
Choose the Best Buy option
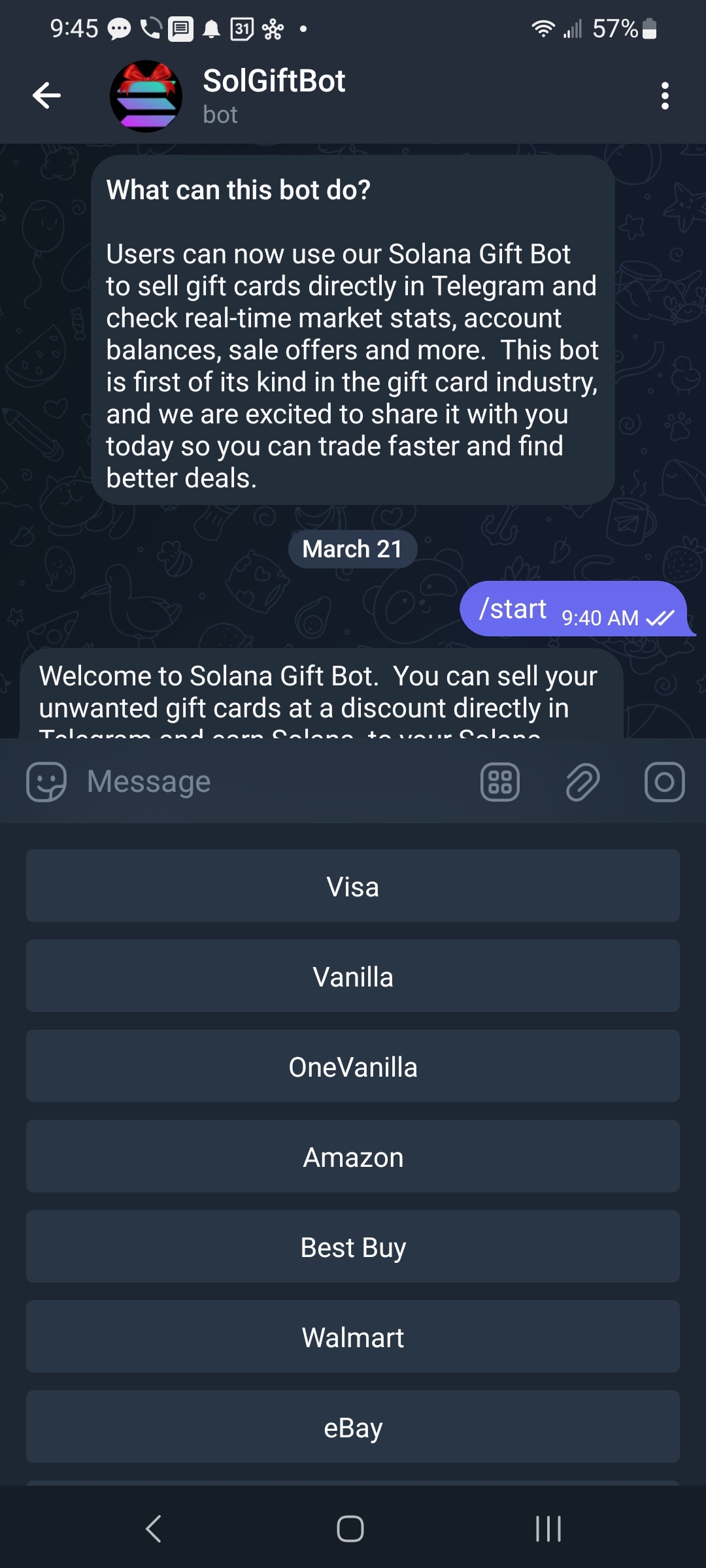(x=353, y=1247)
